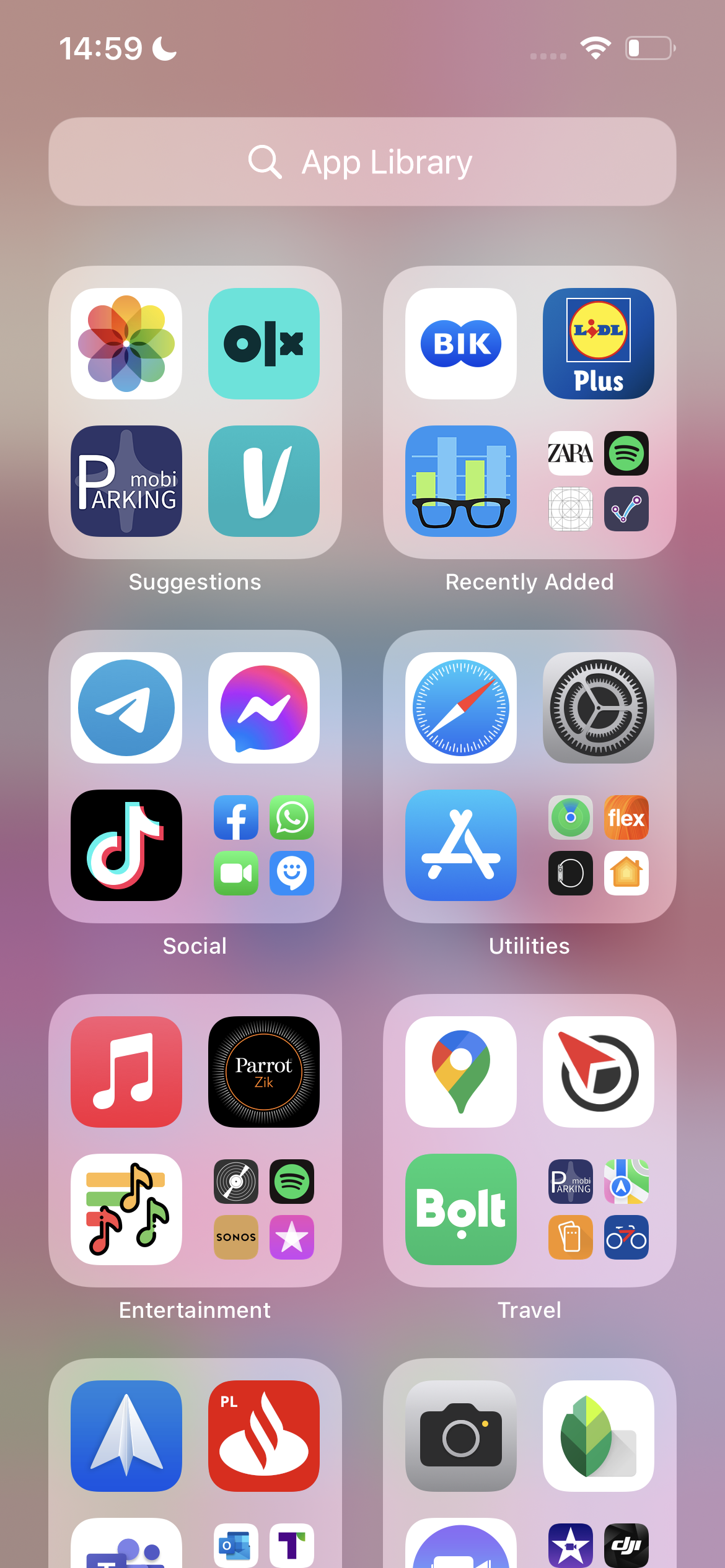Open the App Store
Screen dimensions: 725x1568
[x=461, y=845]
